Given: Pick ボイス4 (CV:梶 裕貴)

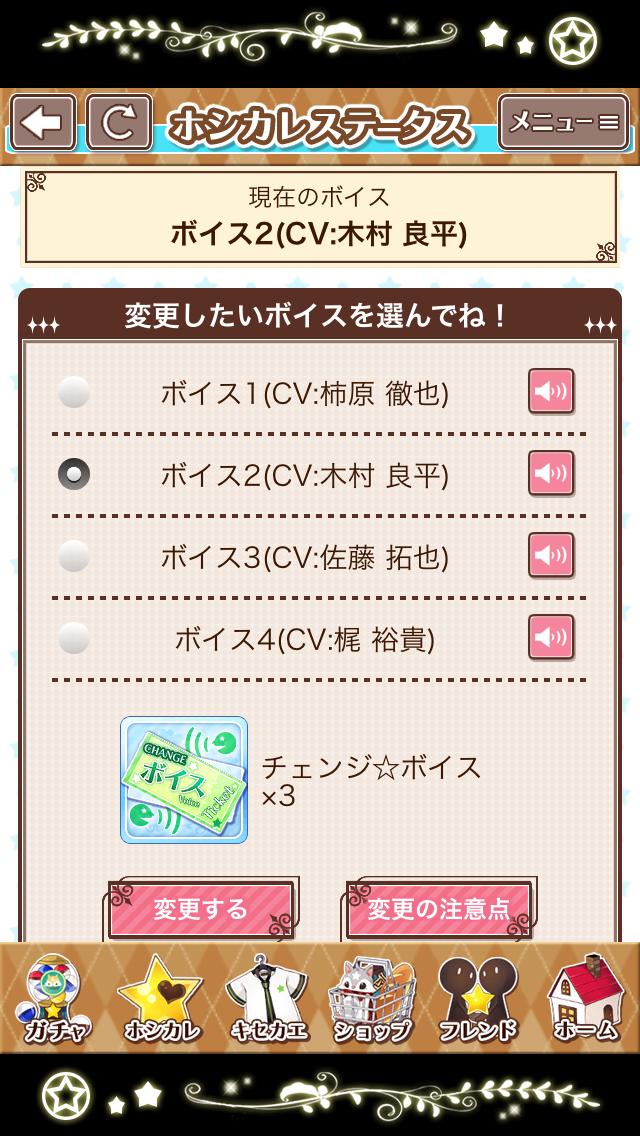Looking at the screenshot, I should point(74,638).
